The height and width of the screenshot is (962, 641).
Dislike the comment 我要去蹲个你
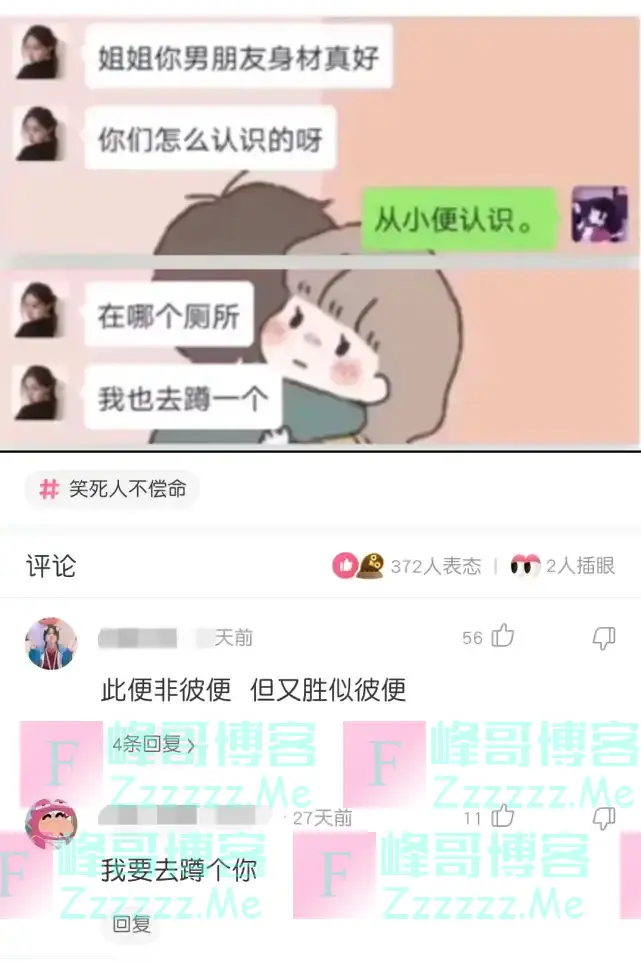tap(603, 818)
